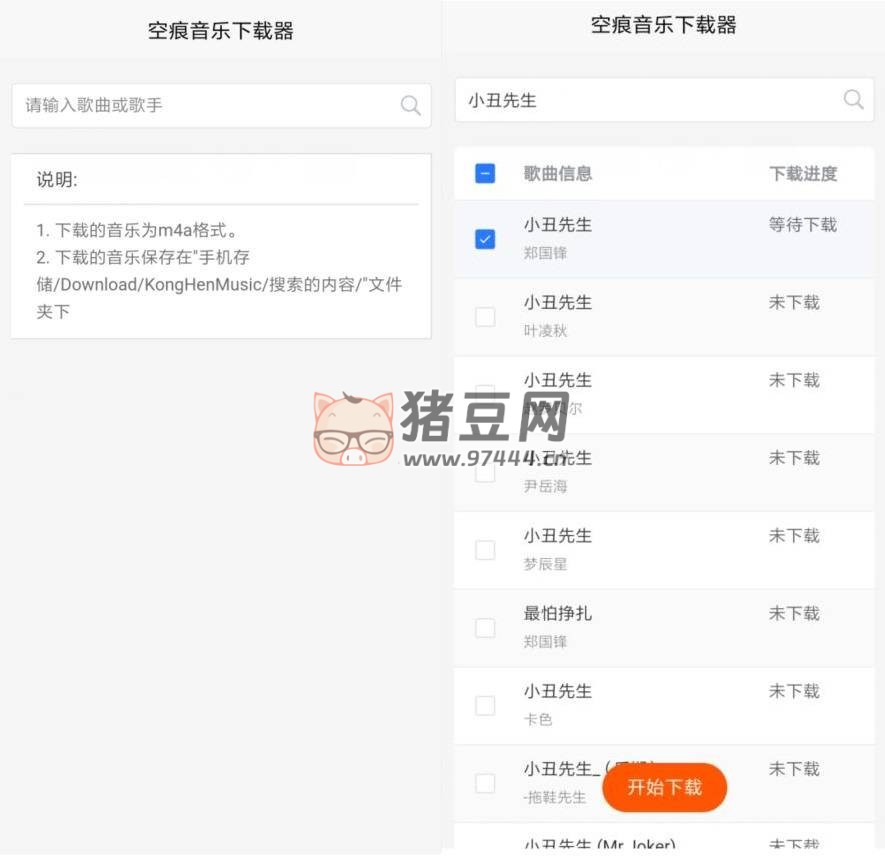Start downloading with the 开始下载 button

tap(664, 787)
